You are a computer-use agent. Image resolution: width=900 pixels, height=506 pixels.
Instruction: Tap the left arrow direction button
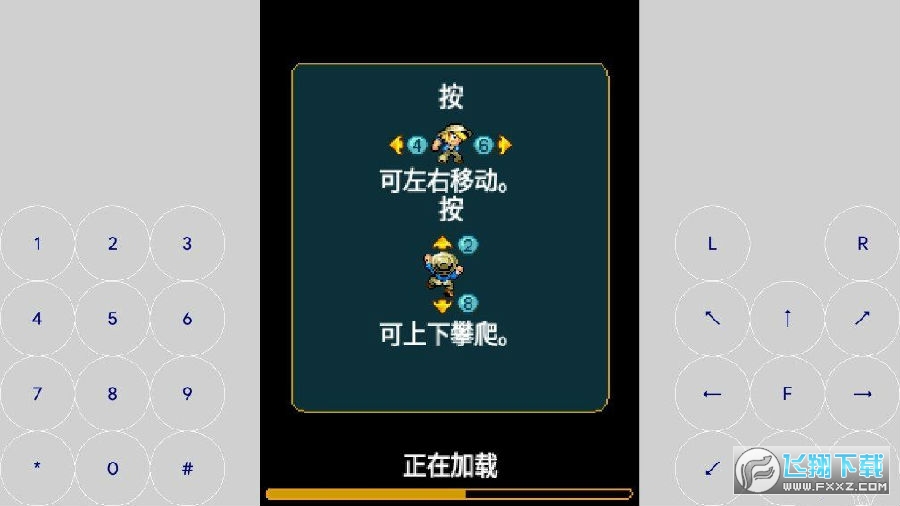click(x=712, y=393)
